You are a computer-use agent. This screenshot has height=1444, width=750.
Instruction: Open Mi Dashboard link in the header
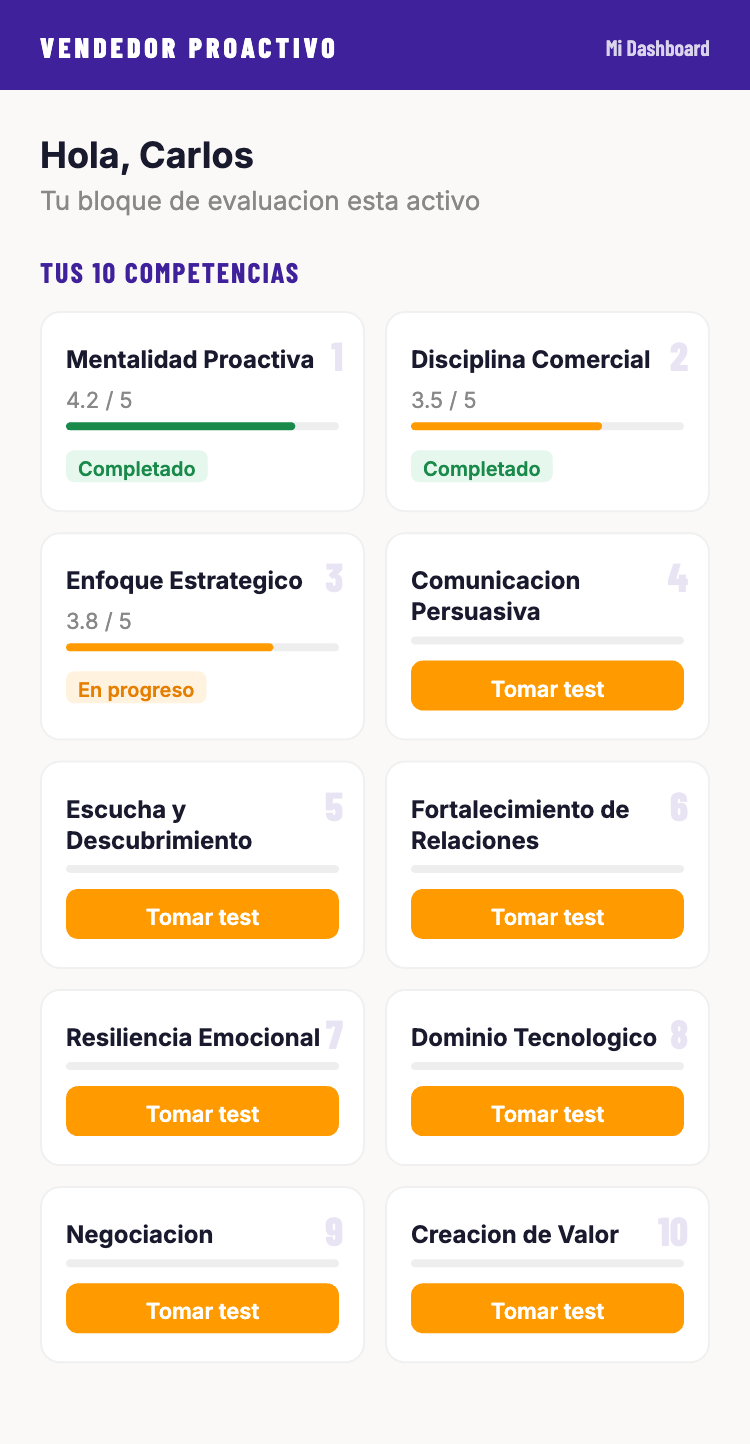tap(656, 48)
